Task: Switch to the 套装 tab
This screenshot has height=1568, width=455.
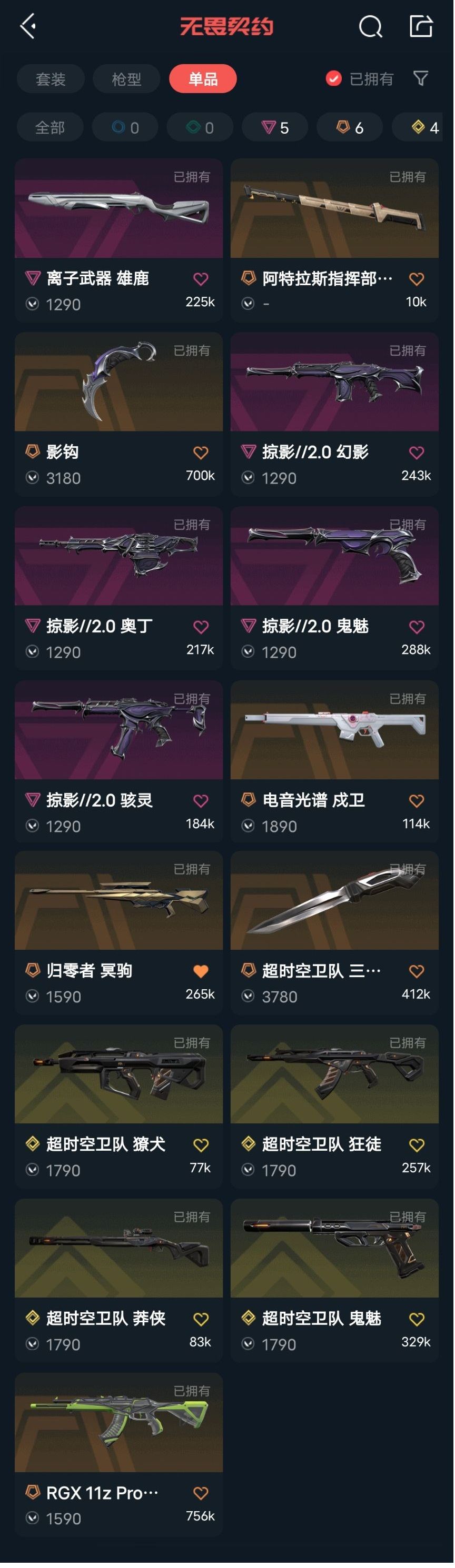Action: point(51,79)
